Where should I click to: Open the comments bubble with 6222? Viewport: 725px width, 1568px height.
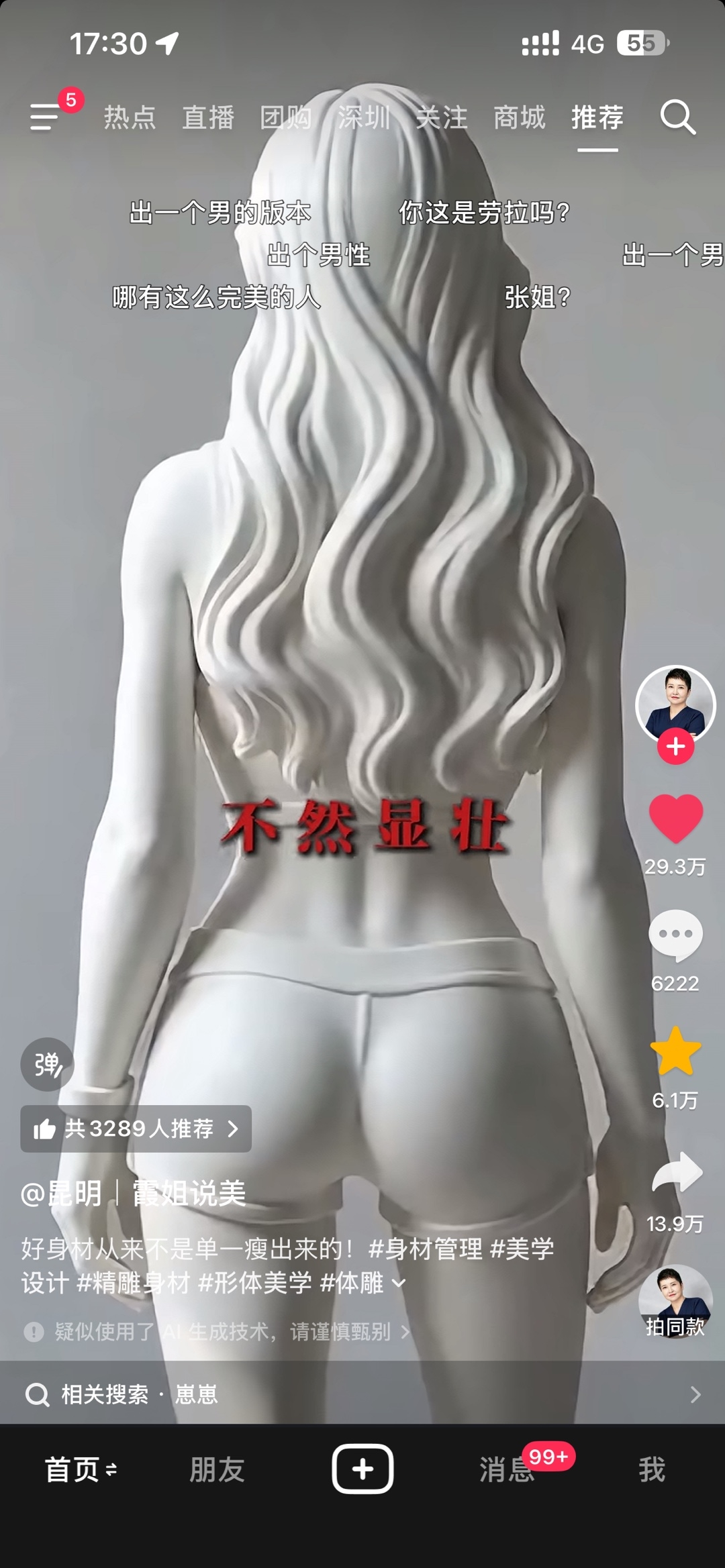(x=675, y=934)
